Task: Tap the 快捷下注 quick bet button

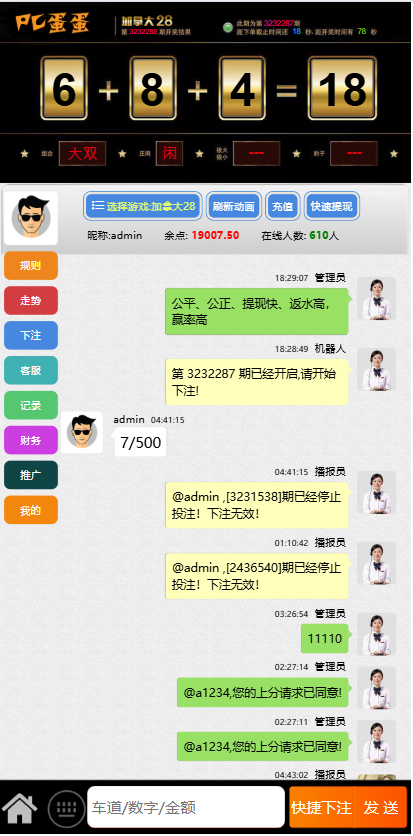Action: tap(321, 807)
